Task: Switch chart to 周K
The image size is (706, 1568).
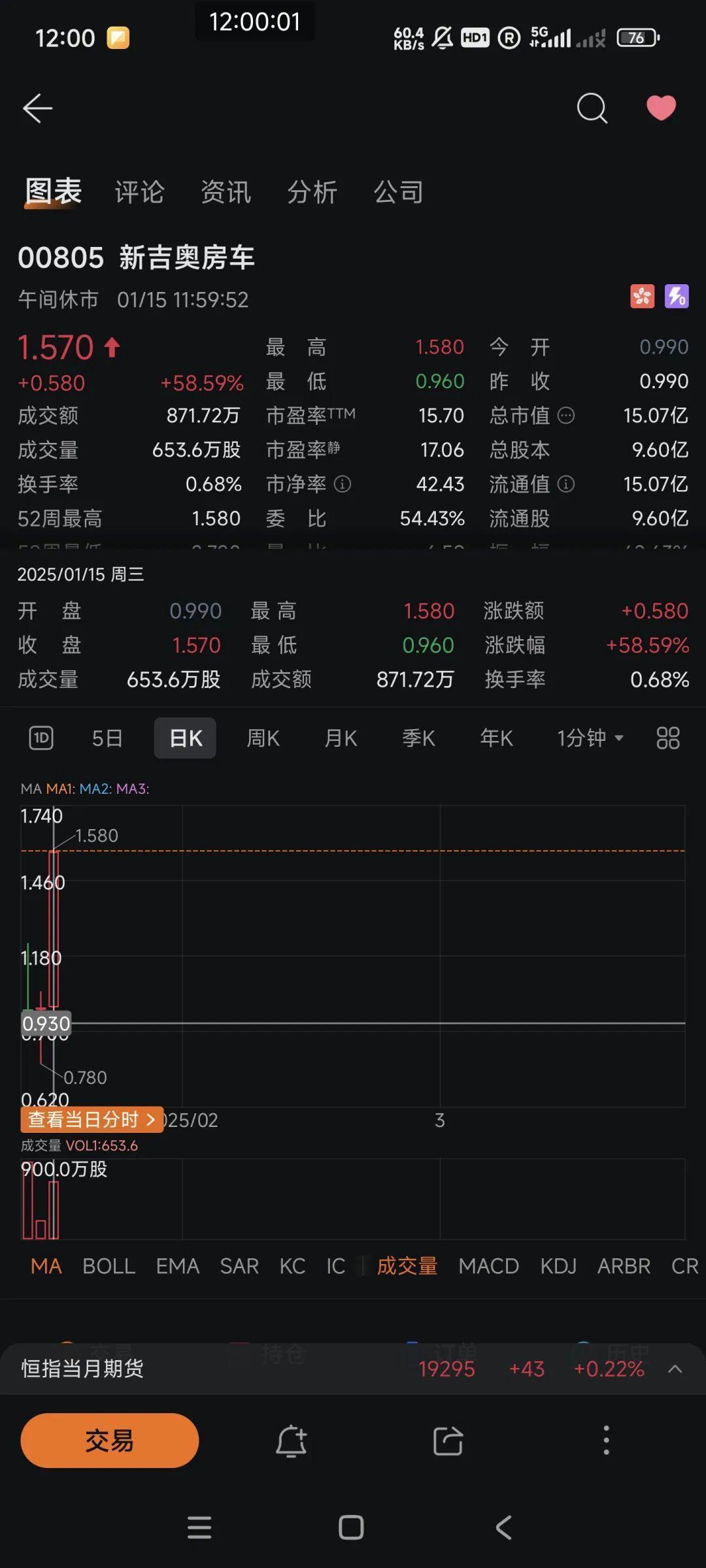Action: tap(263, 738)
